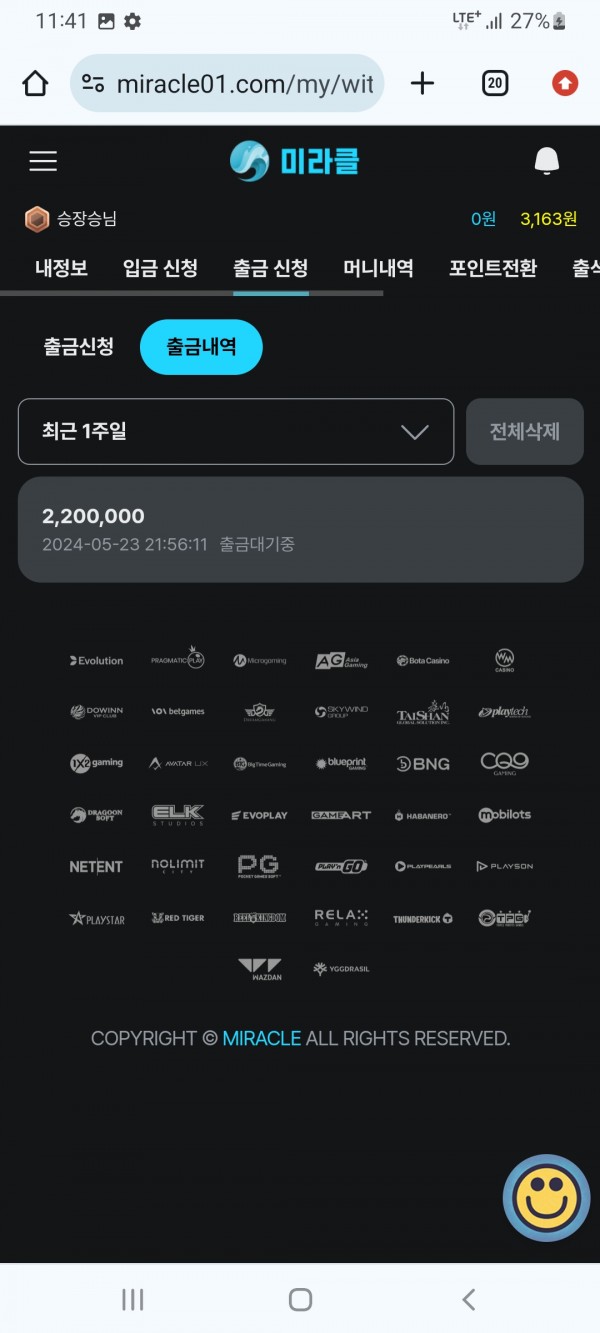Open a new browser tab
Image resolution: width=600 pixels, height=1333 pixels.
(423, 84)
